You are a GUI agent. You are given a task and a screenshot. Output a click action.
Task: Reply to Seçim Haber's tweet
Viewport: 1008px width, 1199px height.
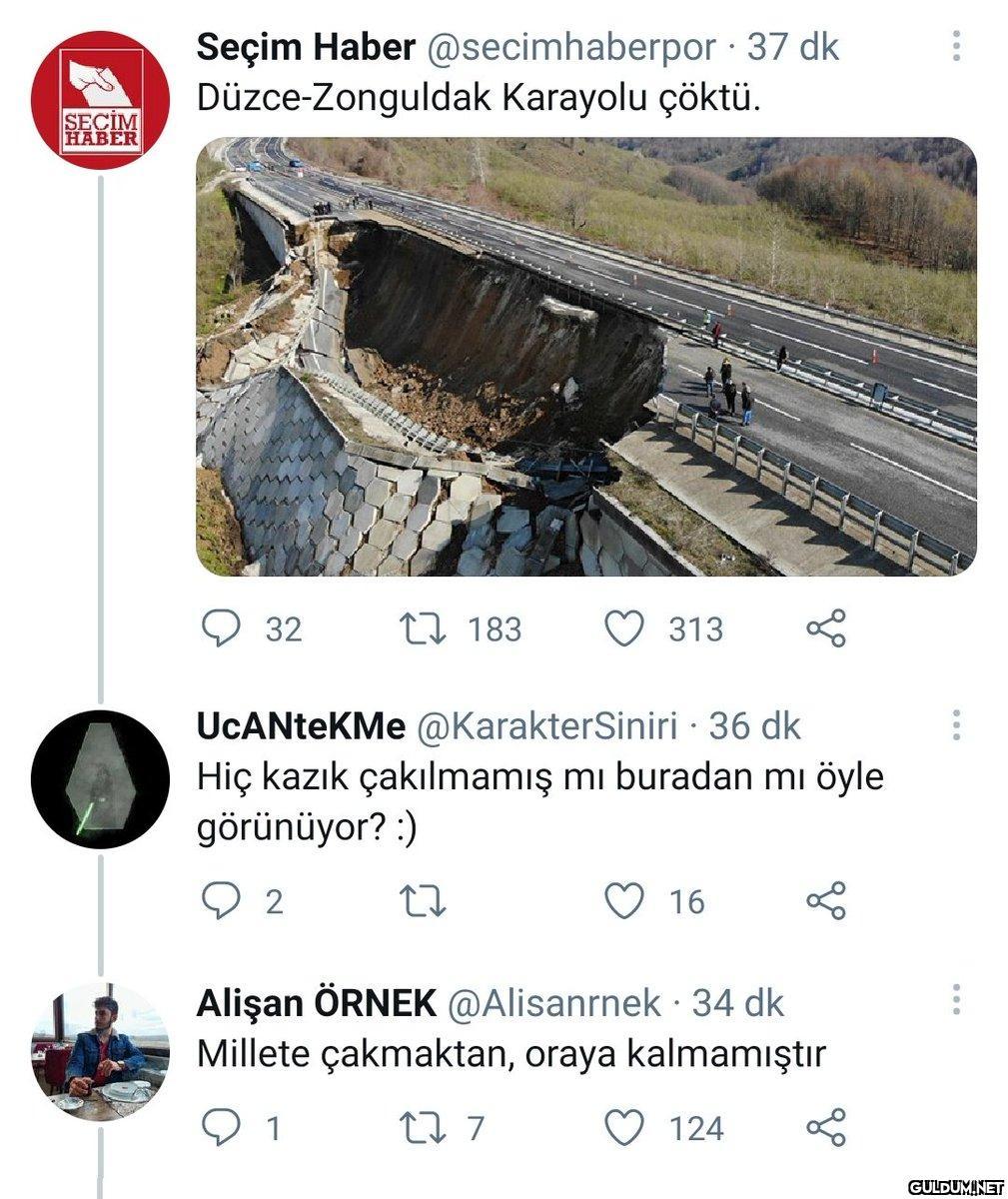[222, 628]
